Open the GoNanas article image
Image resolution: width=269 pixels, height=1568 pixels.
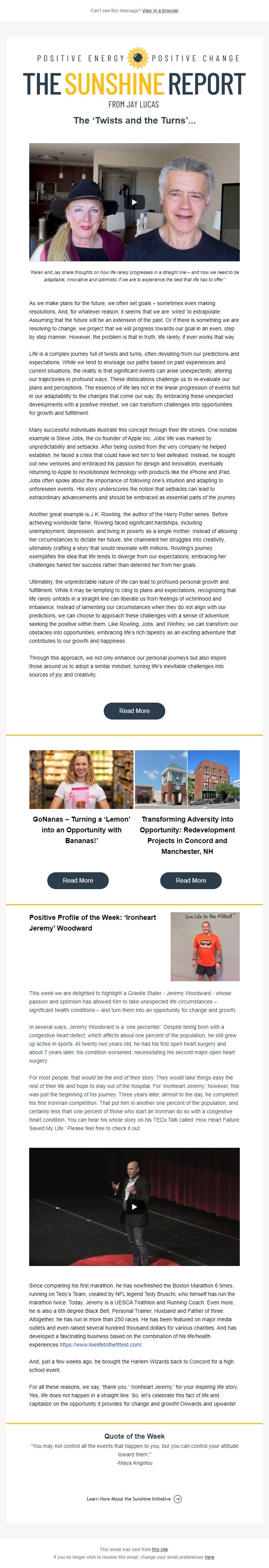coord(81,779)
